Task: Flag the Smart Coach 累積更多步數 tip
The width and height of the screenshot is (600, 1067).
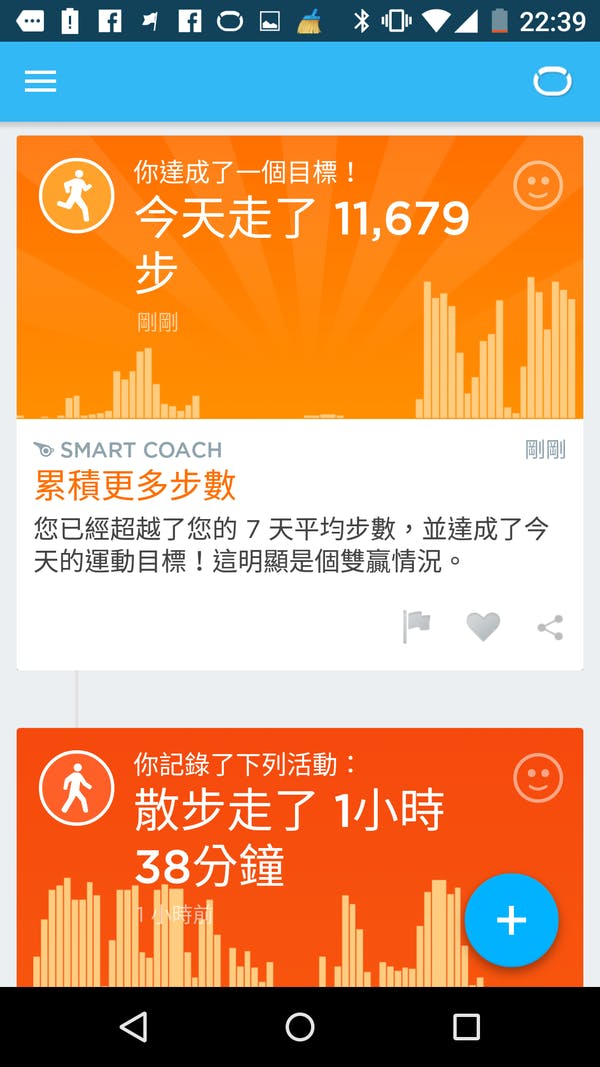Action: coord(416,627)
